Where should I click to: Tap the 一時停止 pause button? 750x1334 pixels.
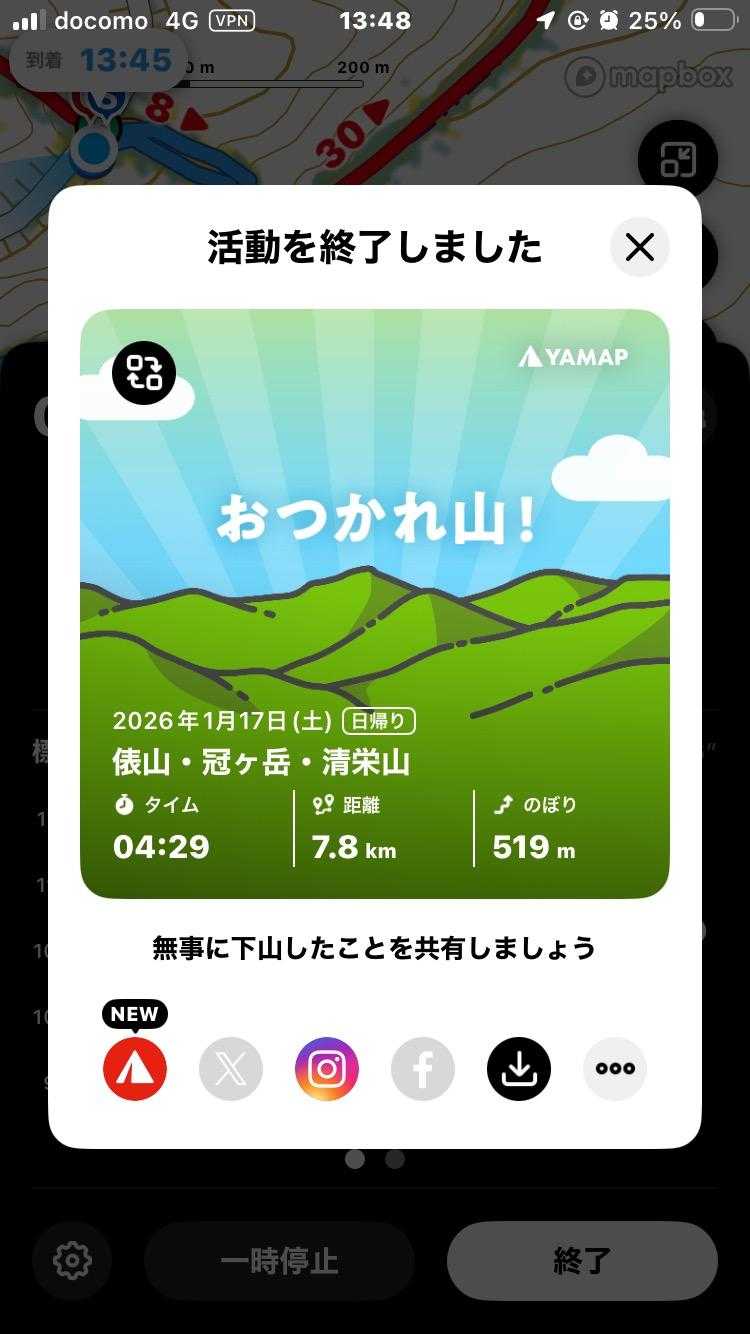pyautogui.click(x=279, y=1260)
